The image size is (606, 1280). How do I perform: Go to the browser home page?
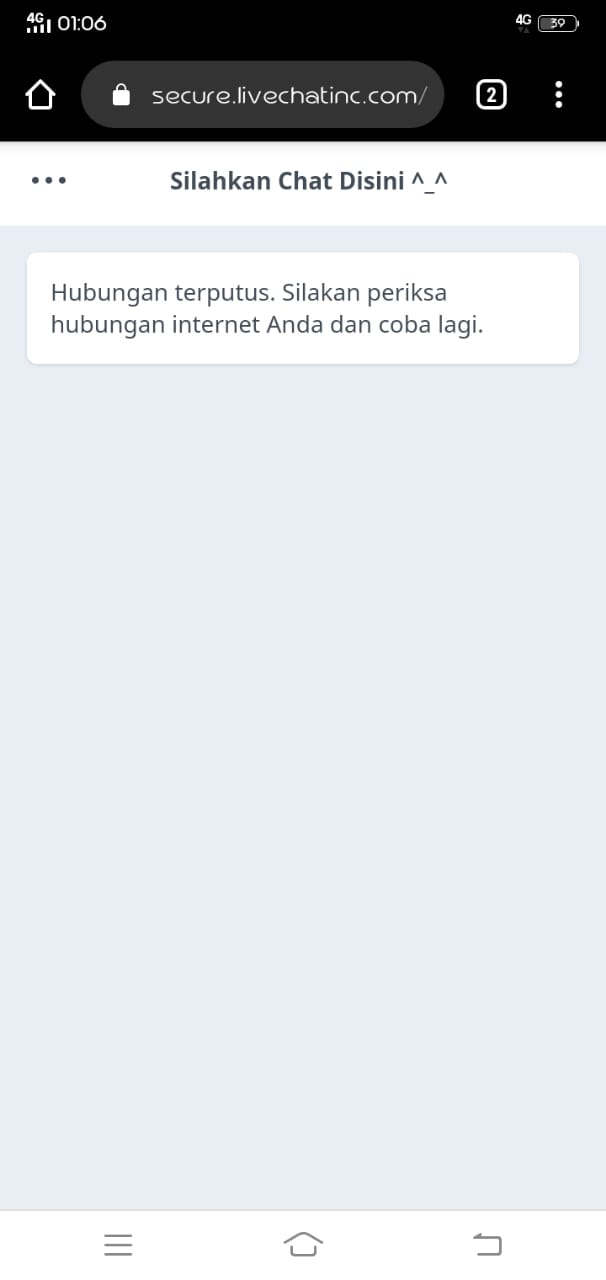40,95
